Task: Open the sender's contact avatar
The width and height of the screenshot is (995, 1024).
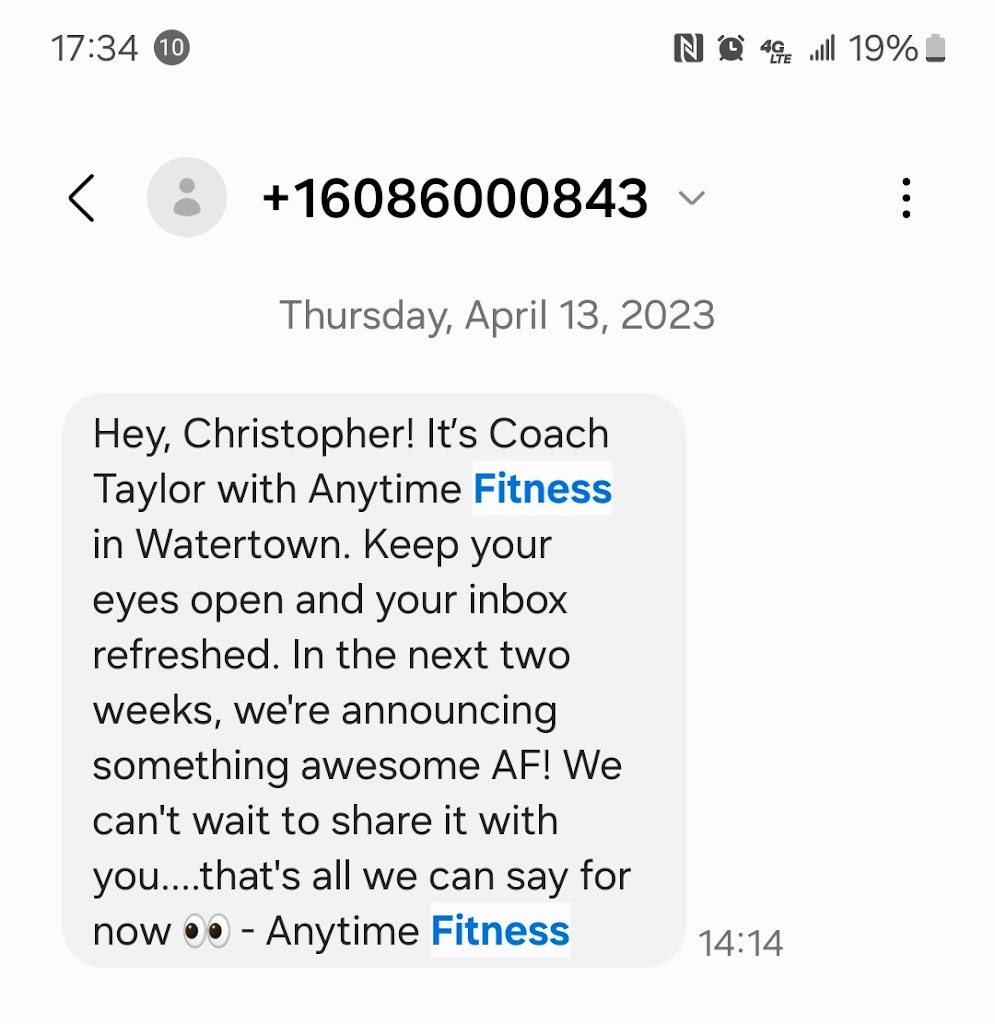Action: [186, 197]
